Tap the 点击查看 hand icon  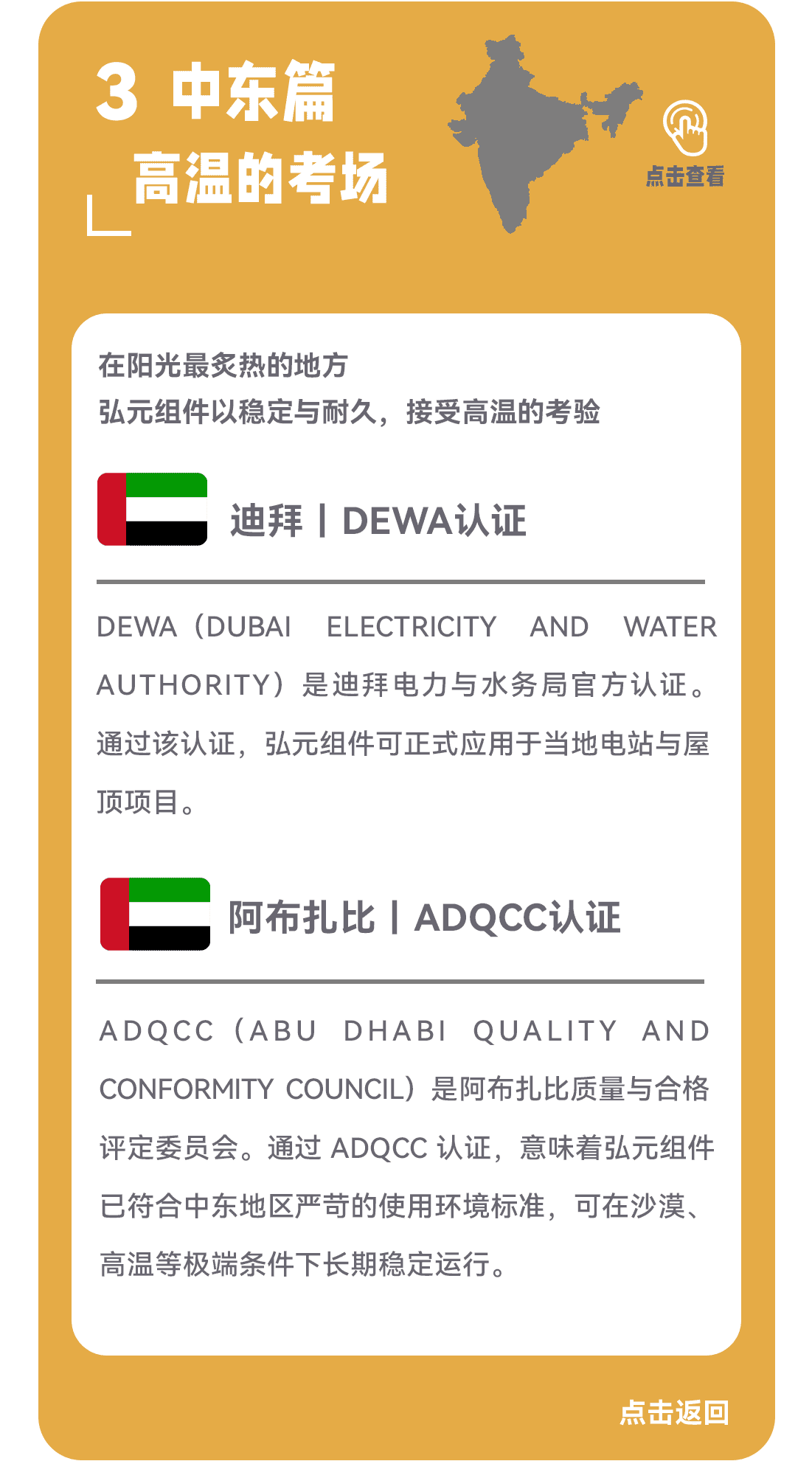(x=685, y=129)
